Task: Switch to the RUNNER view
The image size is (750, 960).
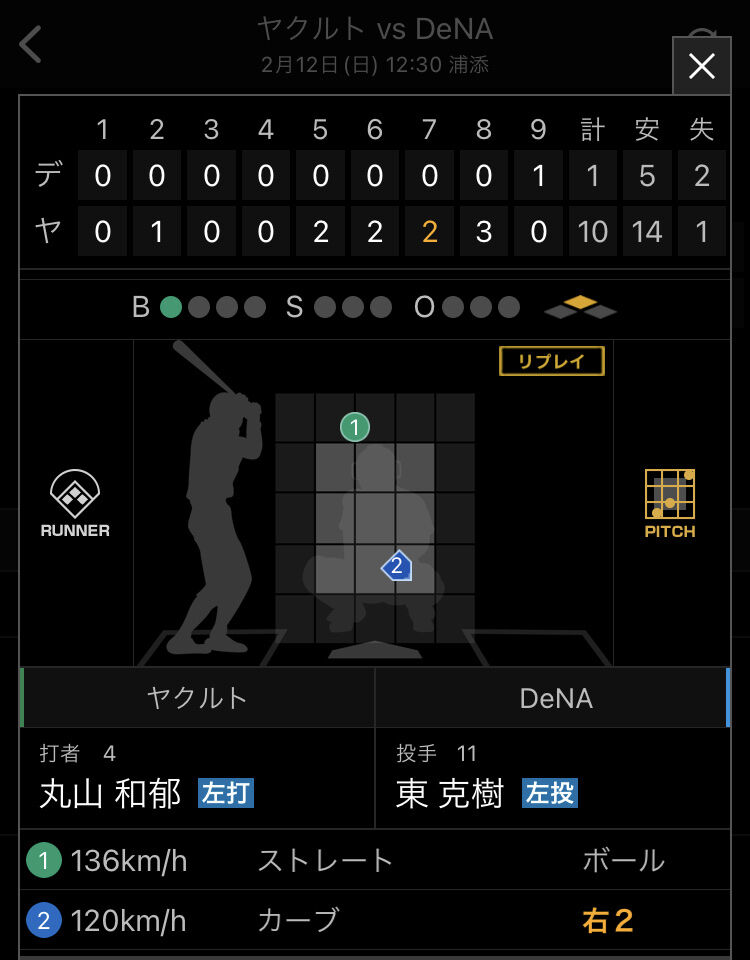Action: 75,503
